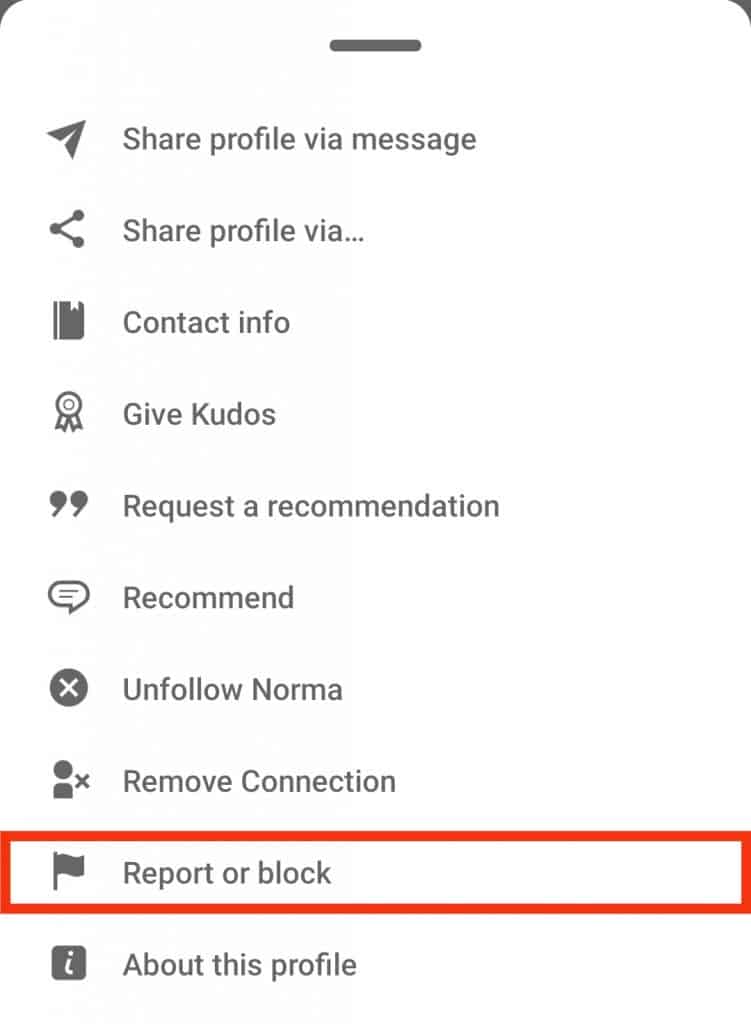Choose the Recommend option
This screenshot has width=751, height=1024.
(207, 597)
